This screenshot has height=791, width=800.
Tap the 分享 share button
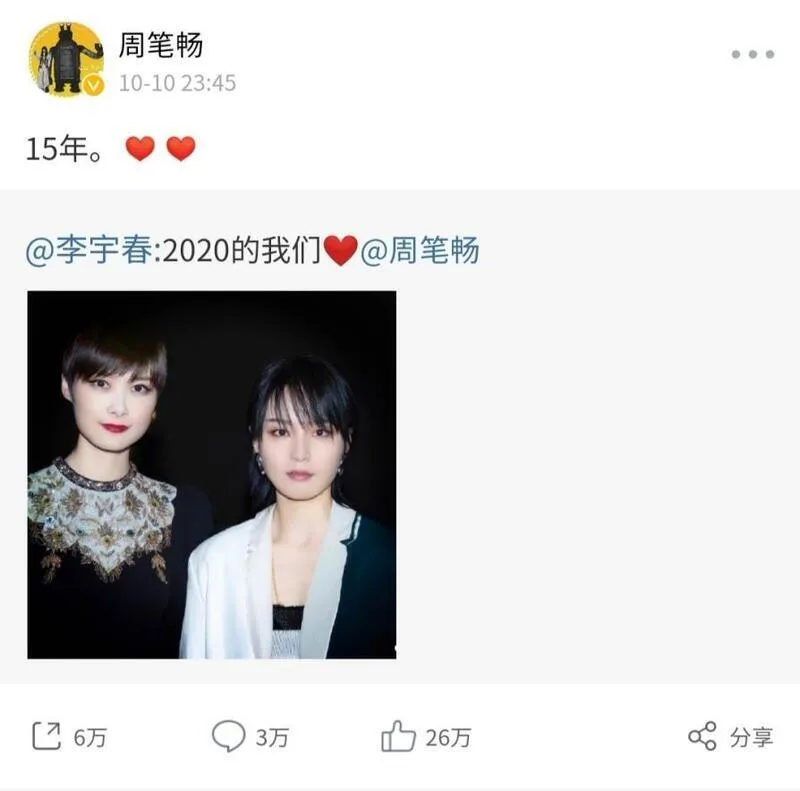[731, 738]
